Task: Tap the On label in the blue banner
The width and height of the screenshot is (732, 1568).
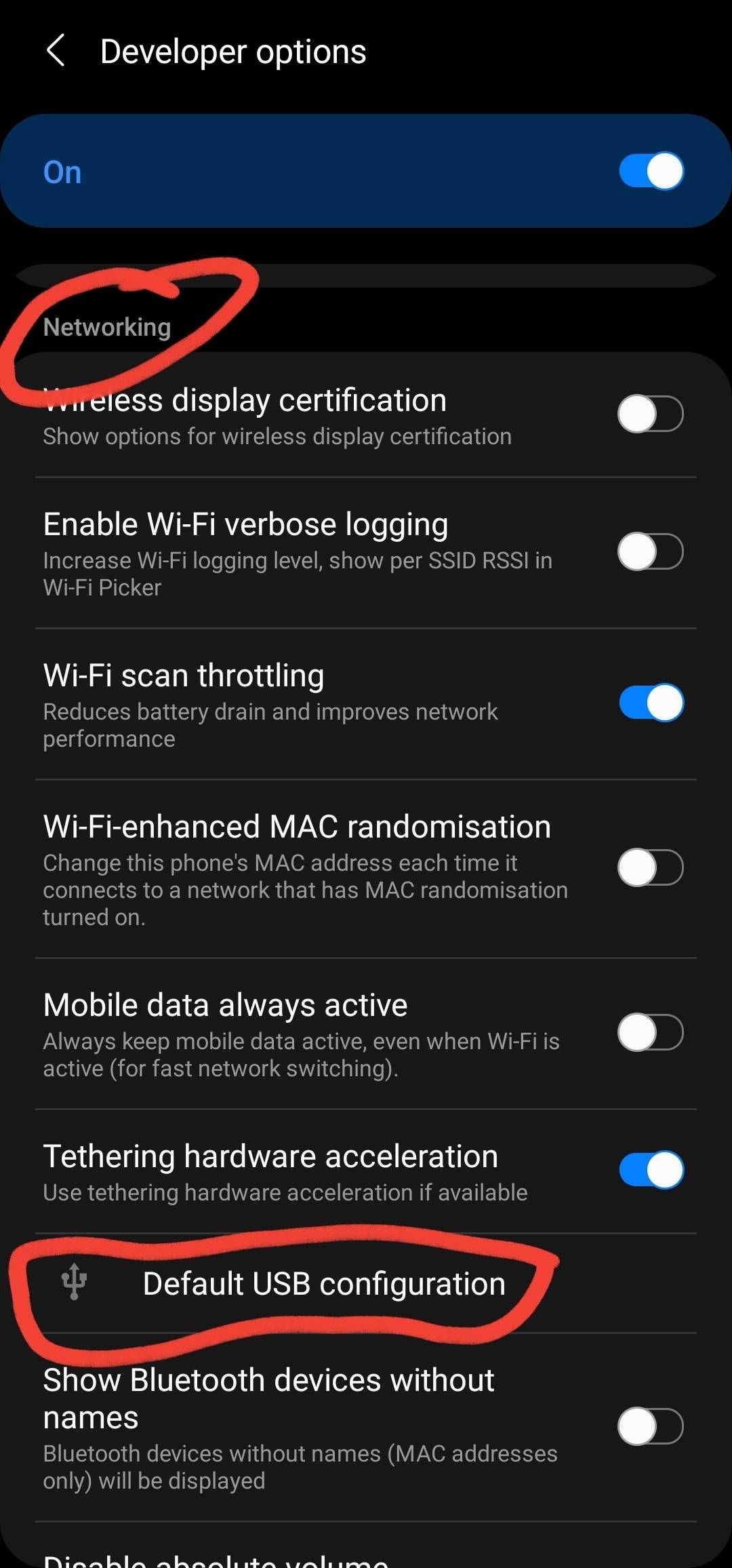Action: [62, 171]
